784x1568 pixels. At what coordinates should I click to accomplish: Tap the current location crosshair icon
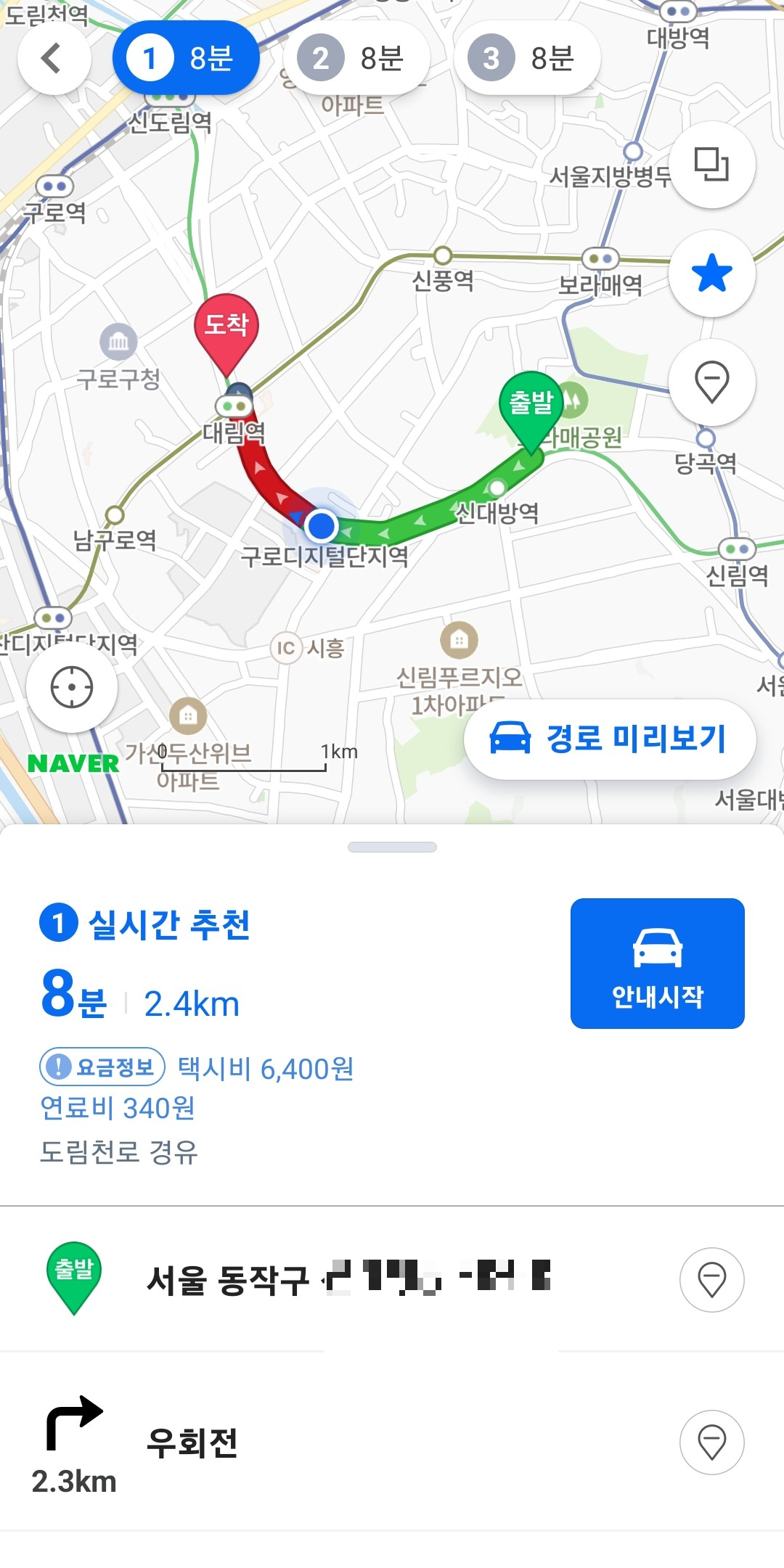coord(72,686)
